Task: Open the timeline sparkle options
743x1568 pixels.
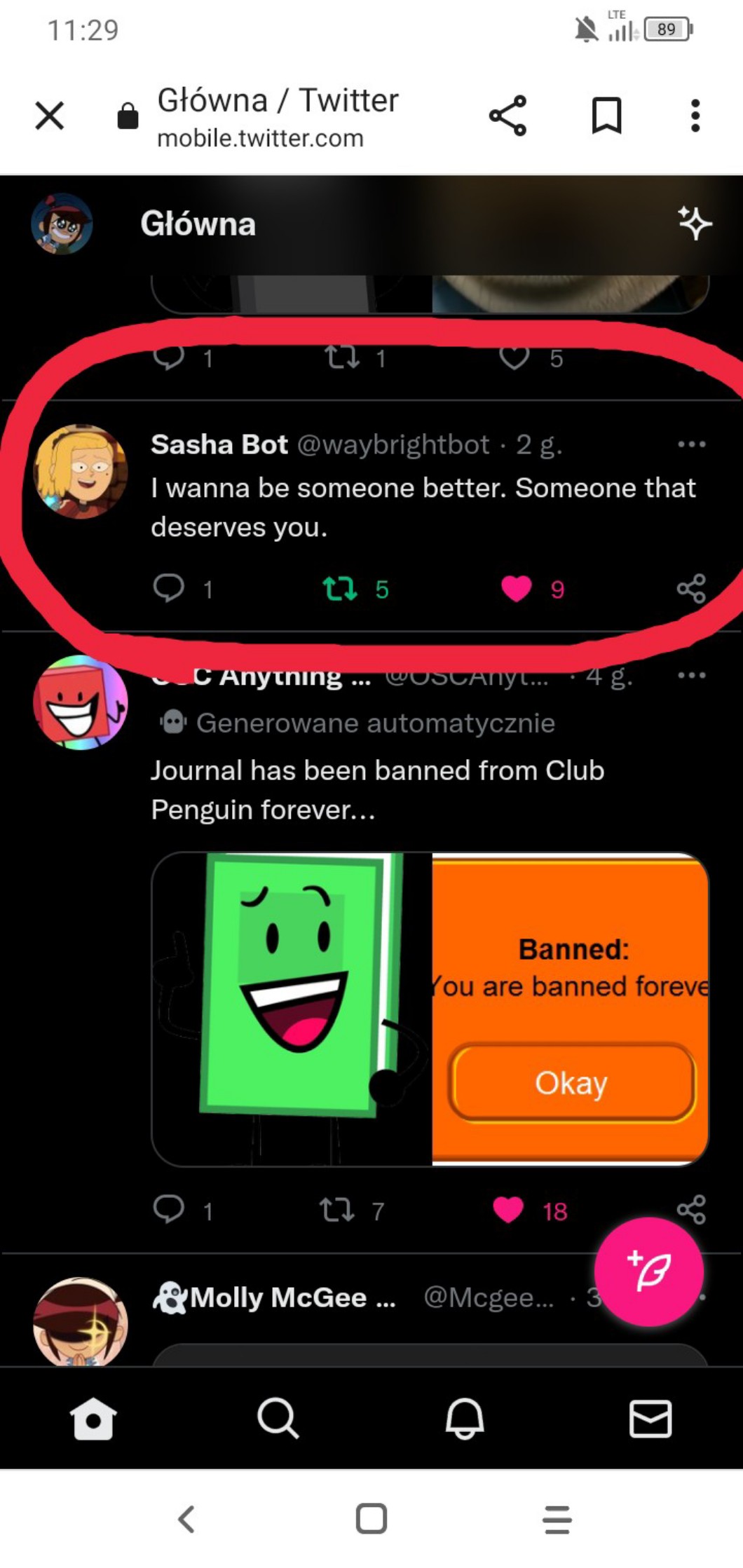Action: pos(695,224)
